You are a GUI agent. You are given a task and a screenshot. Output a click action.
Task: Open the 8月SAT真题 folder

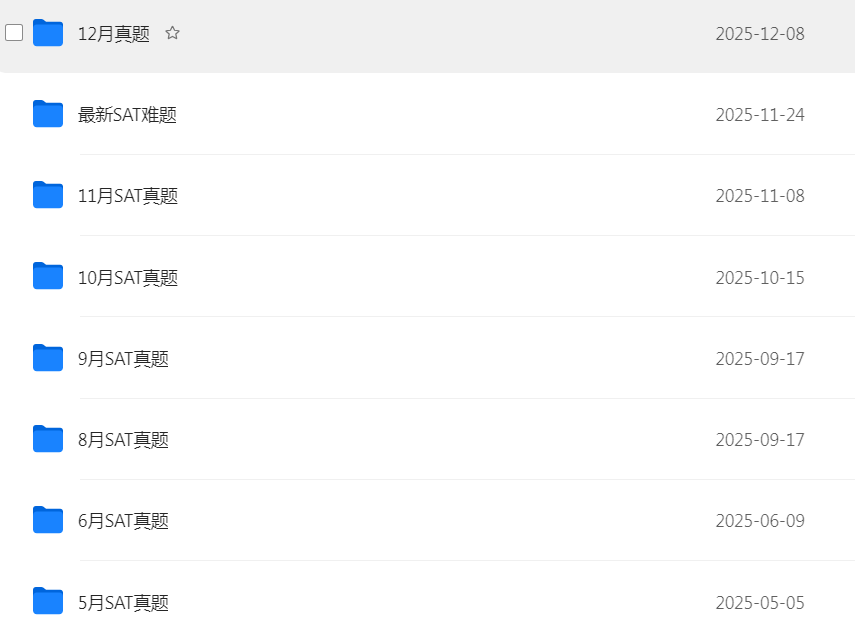point(123,440)
